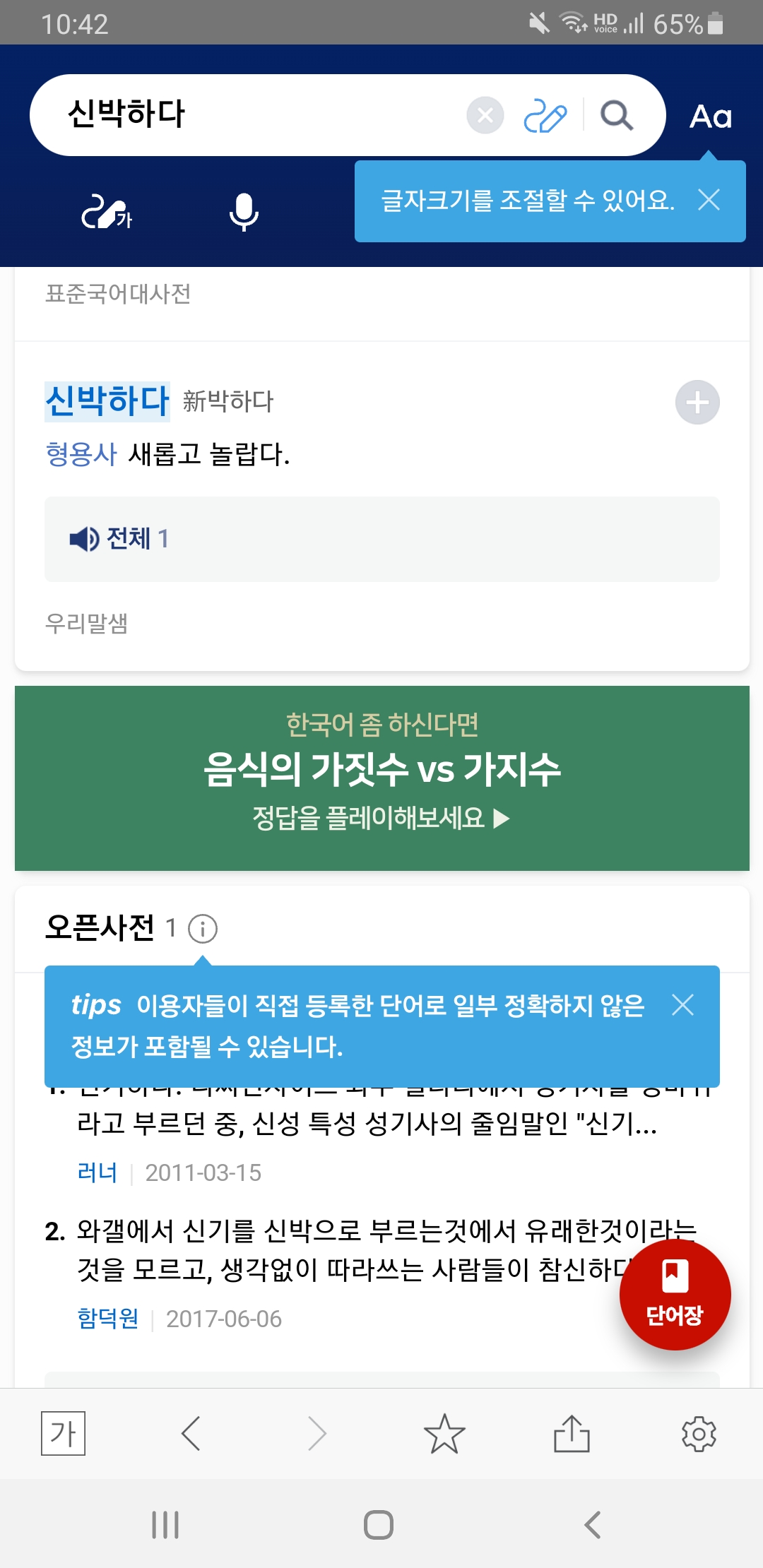
Task: Start voice search with the microphone
Action: pyautogui.click(x=244, y=212)
